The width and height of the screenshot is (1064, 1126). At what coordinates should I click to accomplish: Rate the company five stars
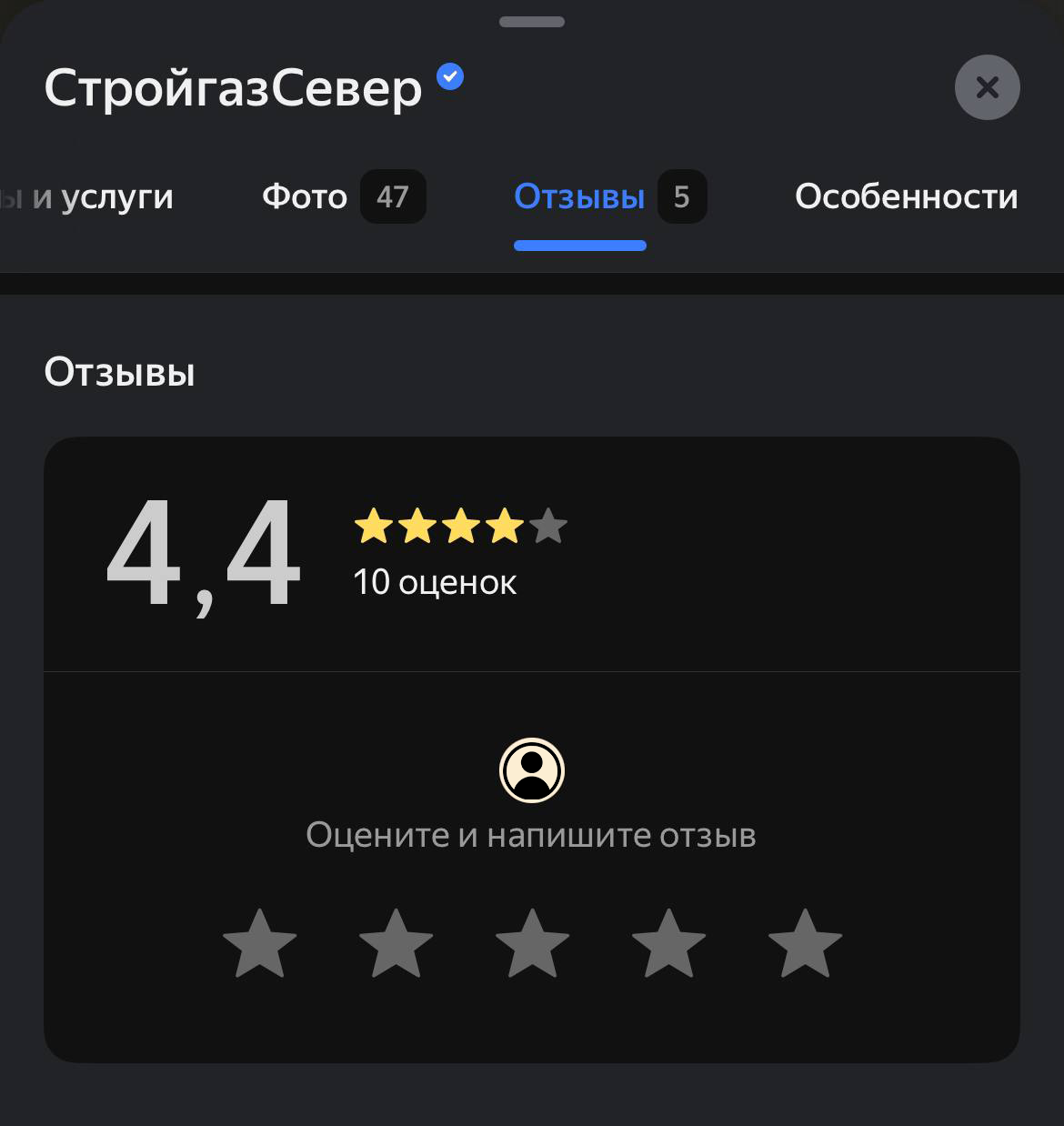tap(806, 943)
